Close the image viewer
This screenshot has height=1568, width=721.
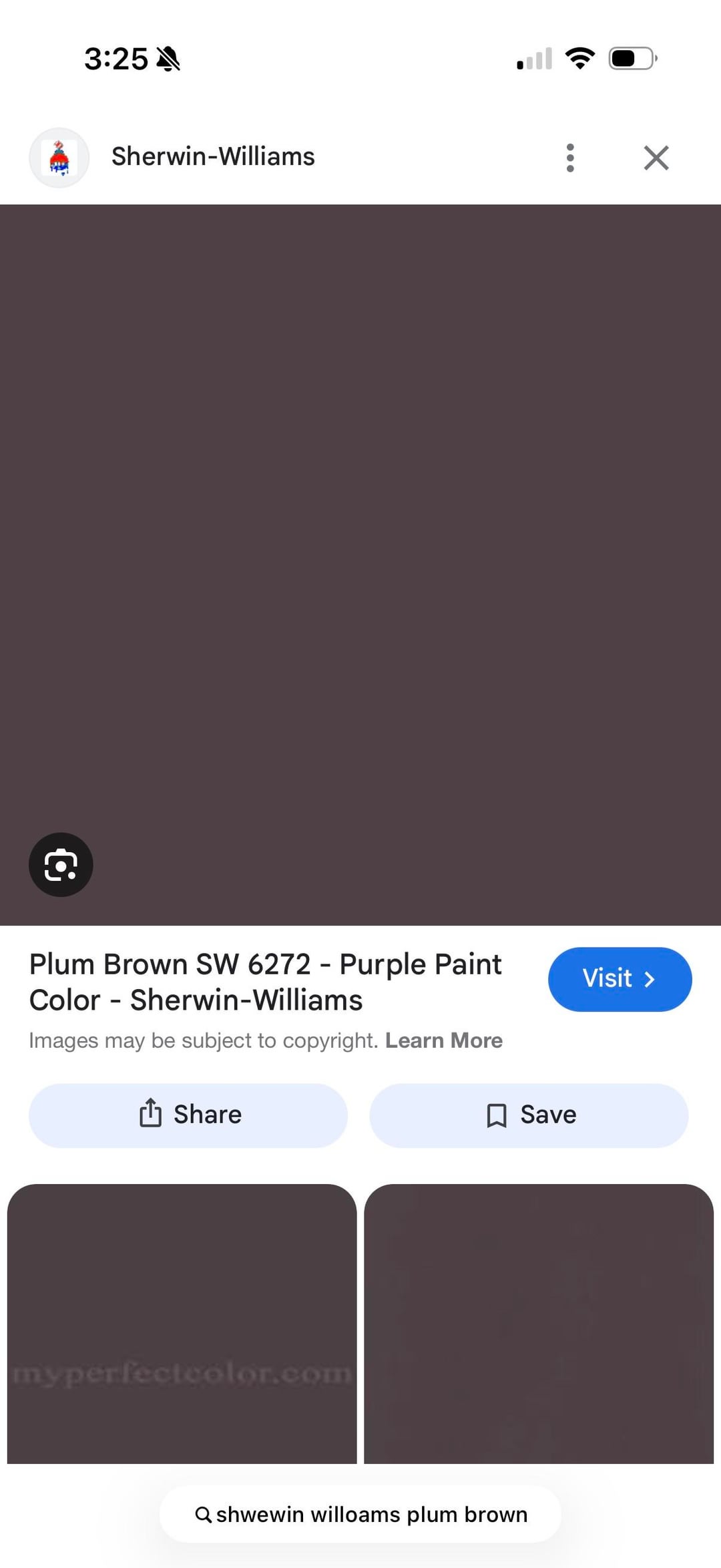click(656, 158)
